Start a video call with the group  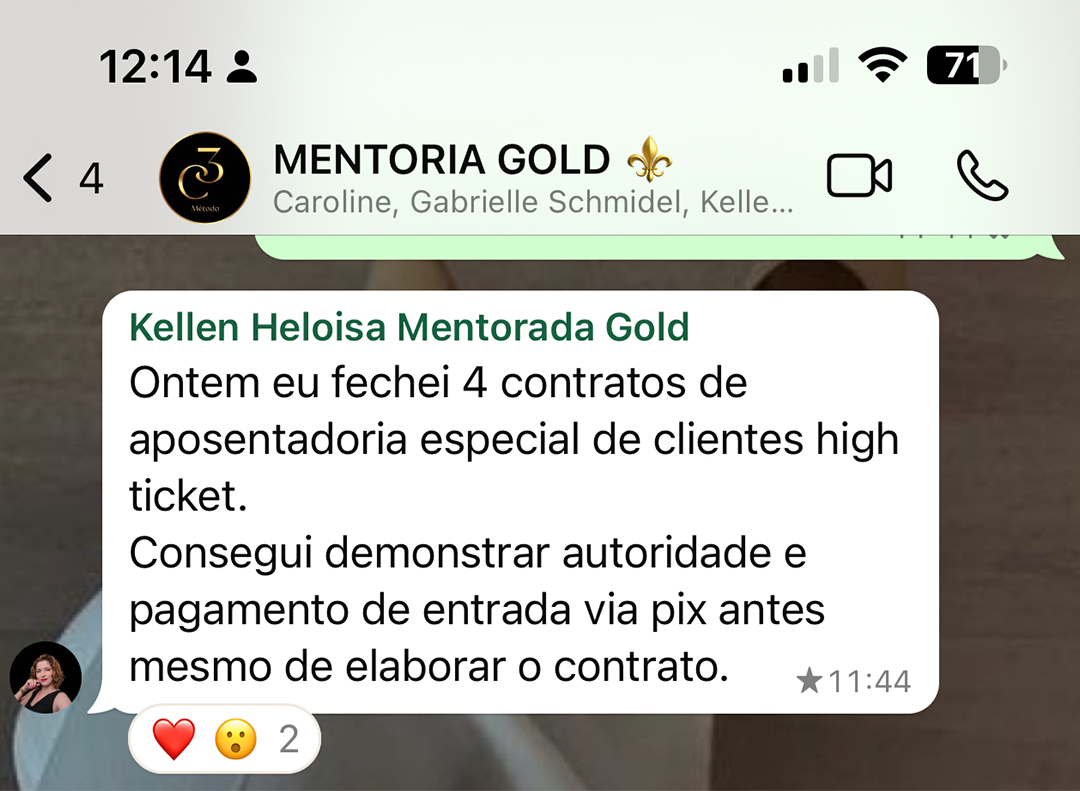click(x=859, y=177)
